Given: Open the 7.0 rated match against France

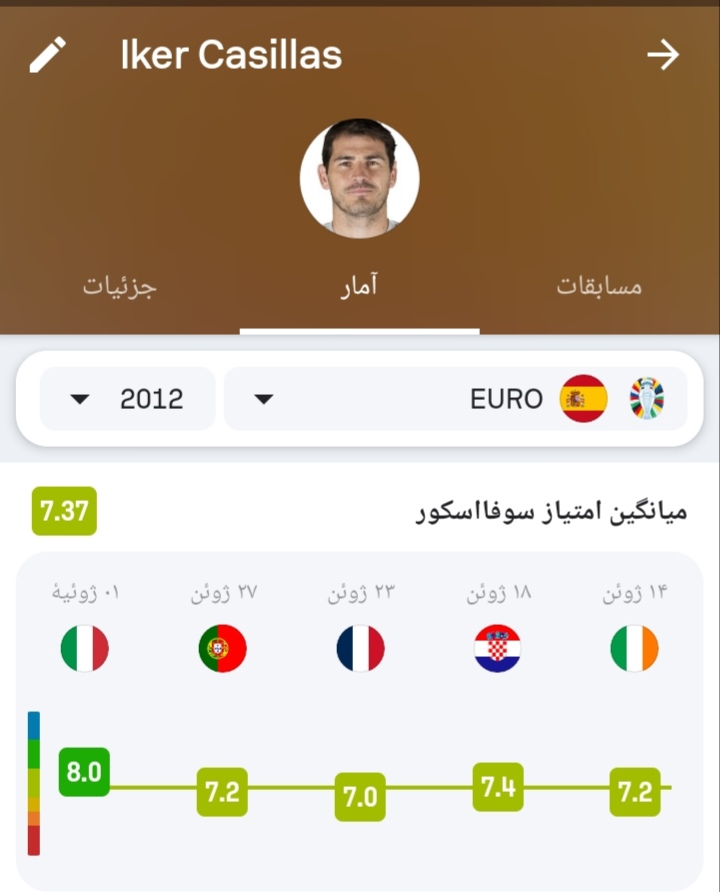Looking at the screenshot, I should pyautogui.click(x=360, y=797).
